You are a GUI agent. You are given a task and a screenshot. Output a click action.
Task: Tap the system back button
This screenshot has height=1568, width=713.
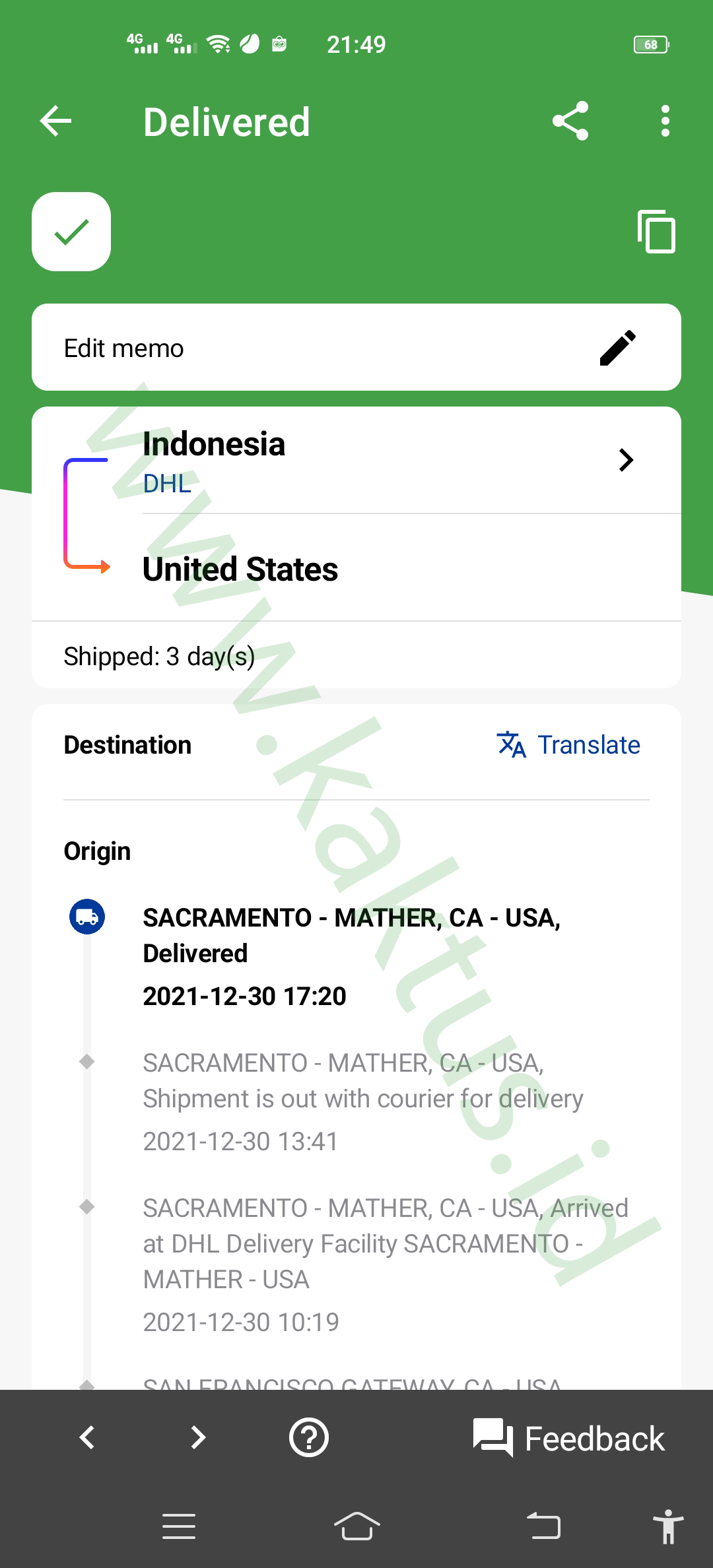(543, 1526)
